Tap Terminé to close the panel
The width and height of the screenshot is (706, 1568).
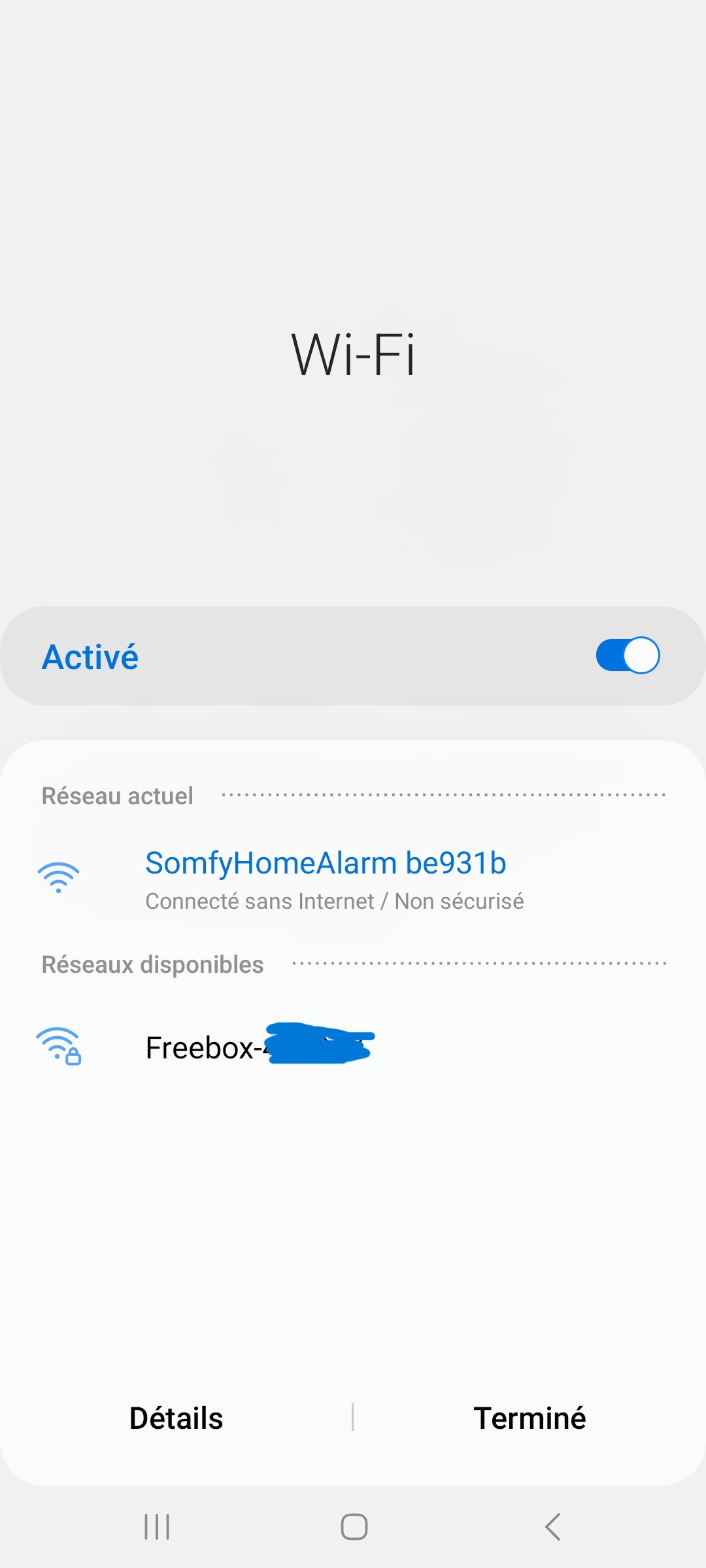click(x=529, y=1418)
